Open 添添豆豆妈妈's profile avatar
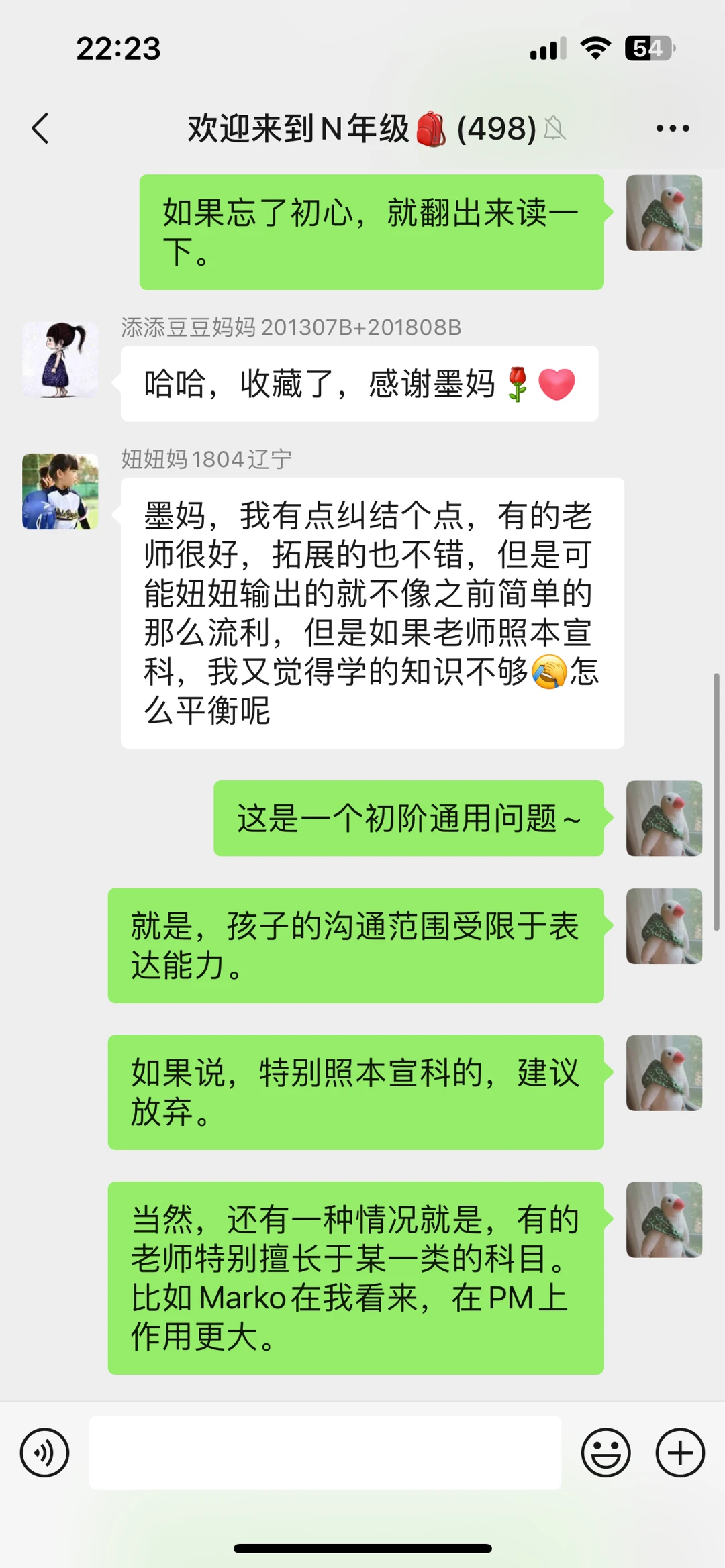725x1568 pixels. point(60,359)
